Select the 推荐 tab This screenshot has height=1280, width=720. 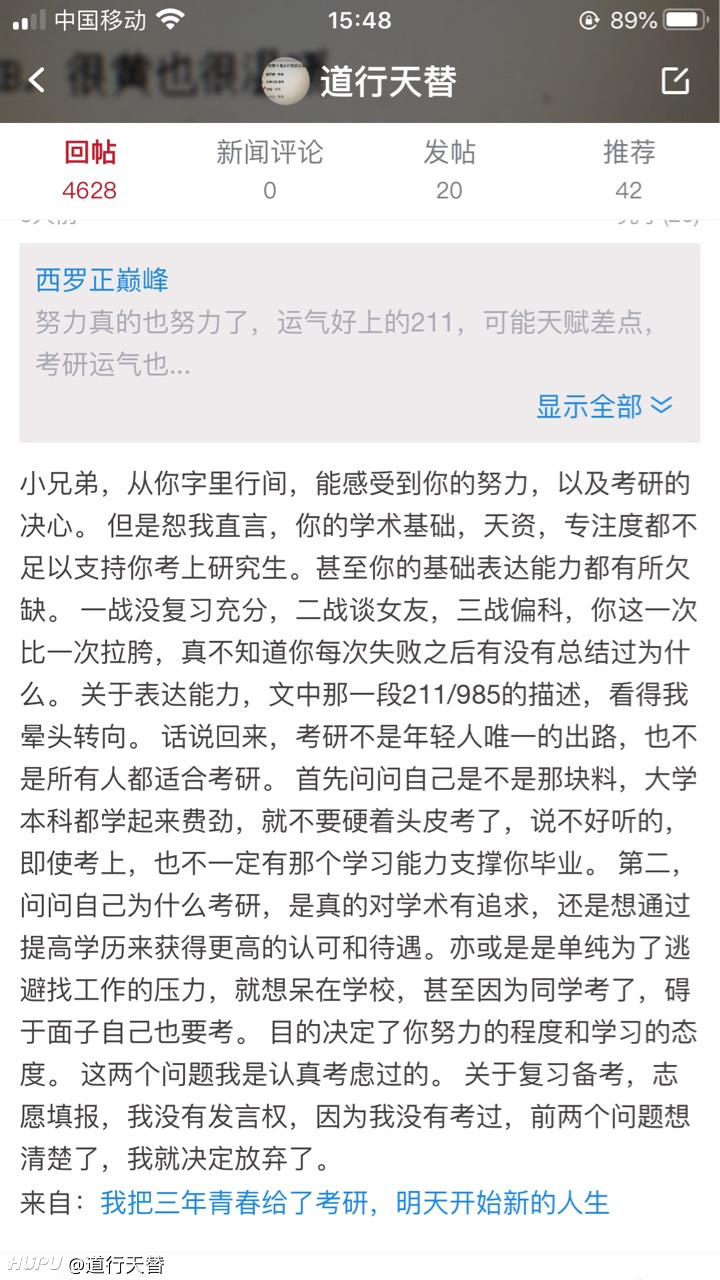(629, 169)
